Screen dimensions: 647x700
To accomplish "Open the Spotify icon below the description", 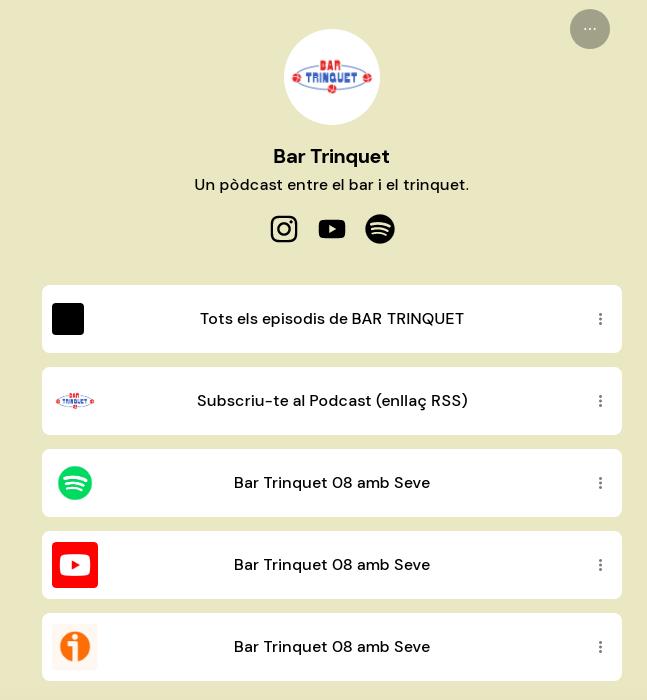I will coord(380,229).
